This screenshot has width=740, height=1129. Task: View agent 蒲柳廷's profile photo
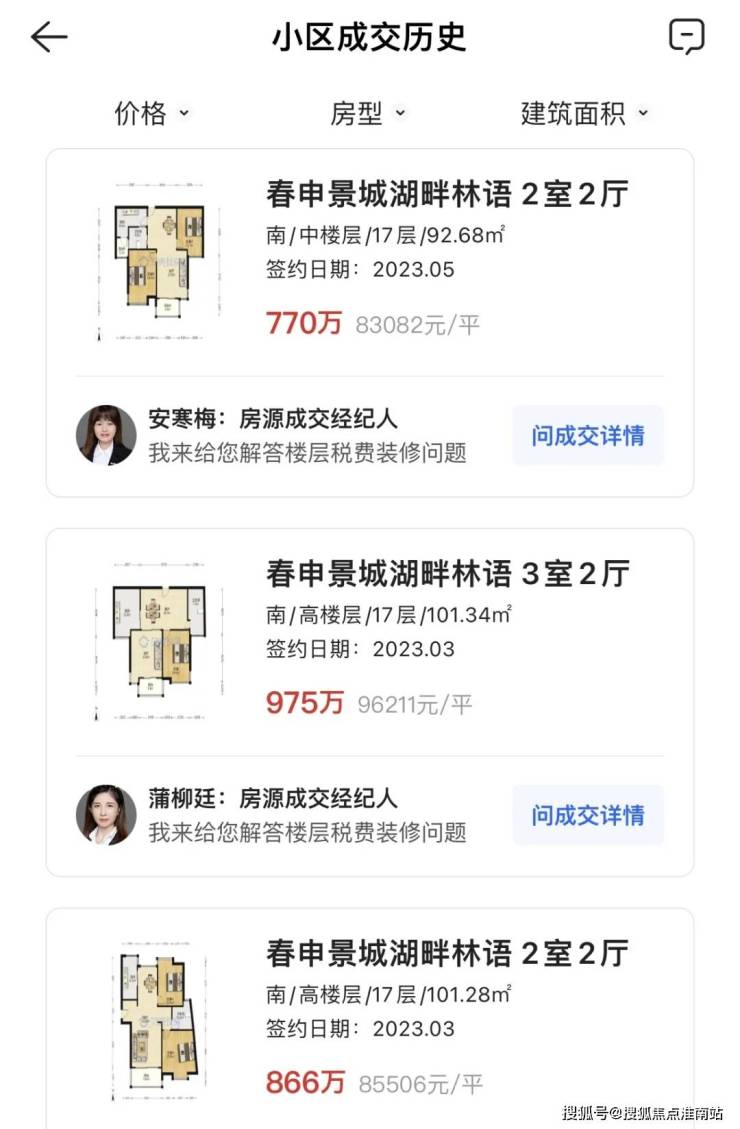click(106, 814)
